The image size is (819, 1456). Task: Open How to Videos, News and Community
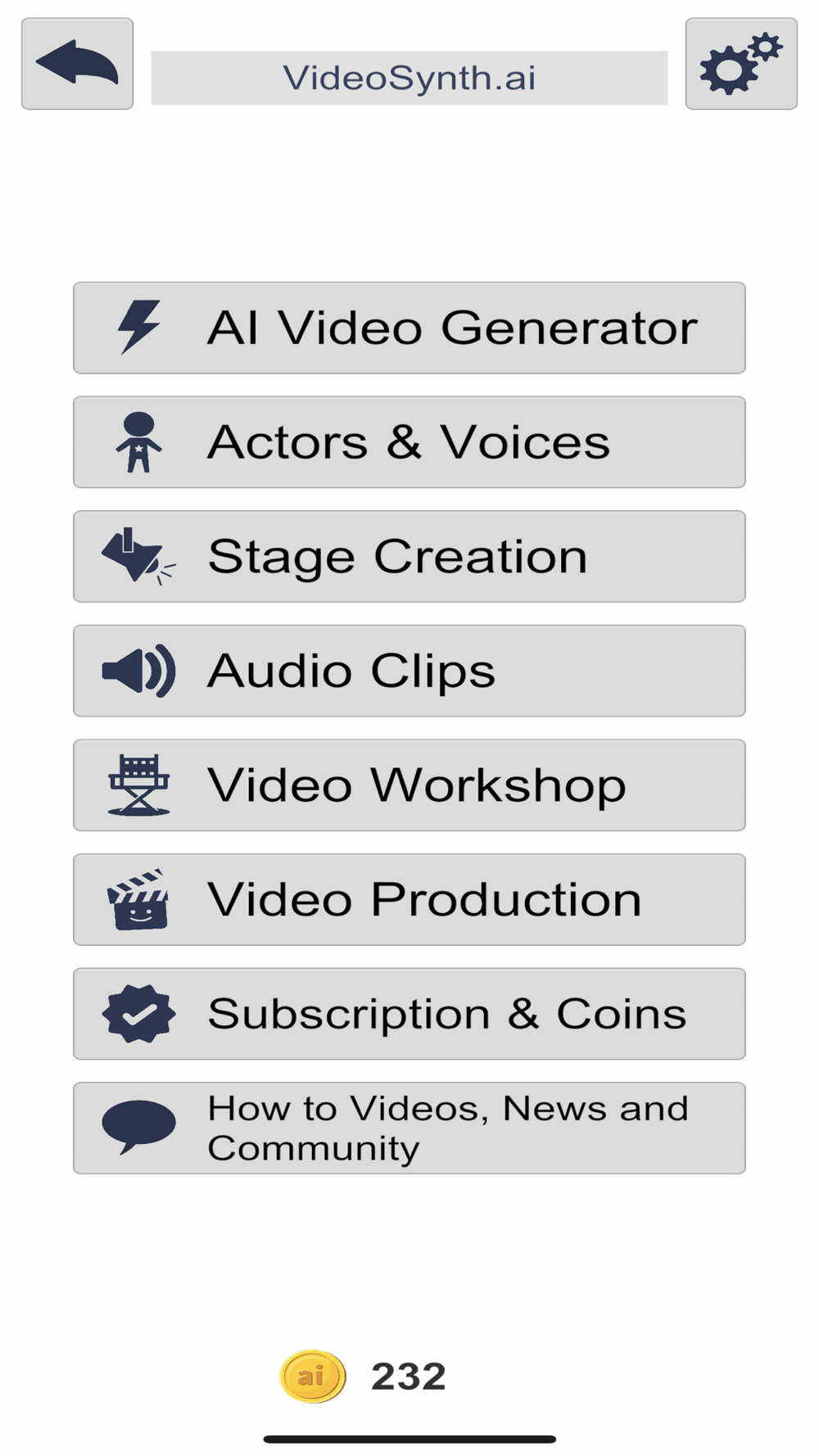[x=409, y=1128]
